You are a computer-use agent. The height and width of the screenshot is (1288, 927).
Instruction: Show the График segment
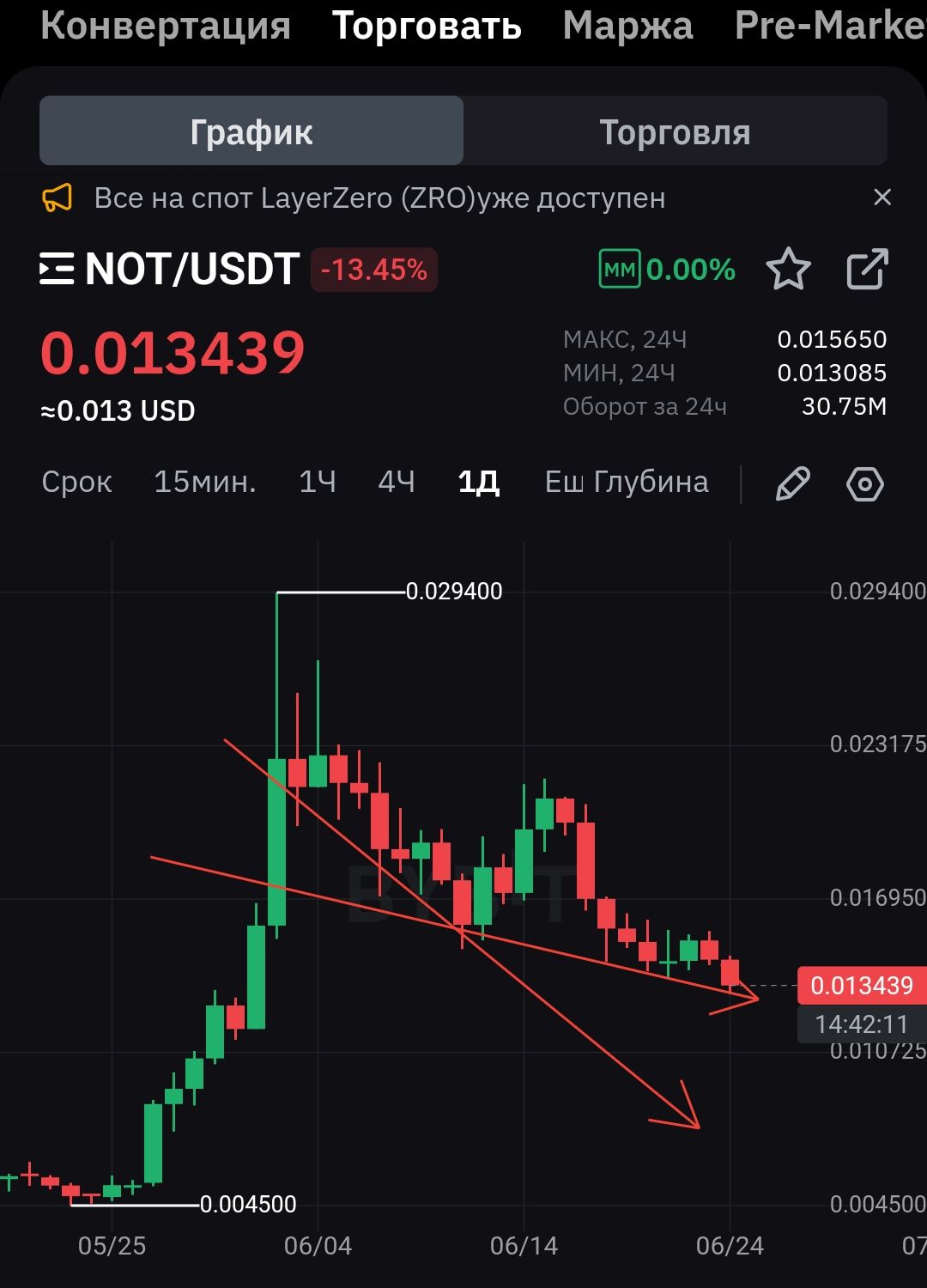[251, 132]
